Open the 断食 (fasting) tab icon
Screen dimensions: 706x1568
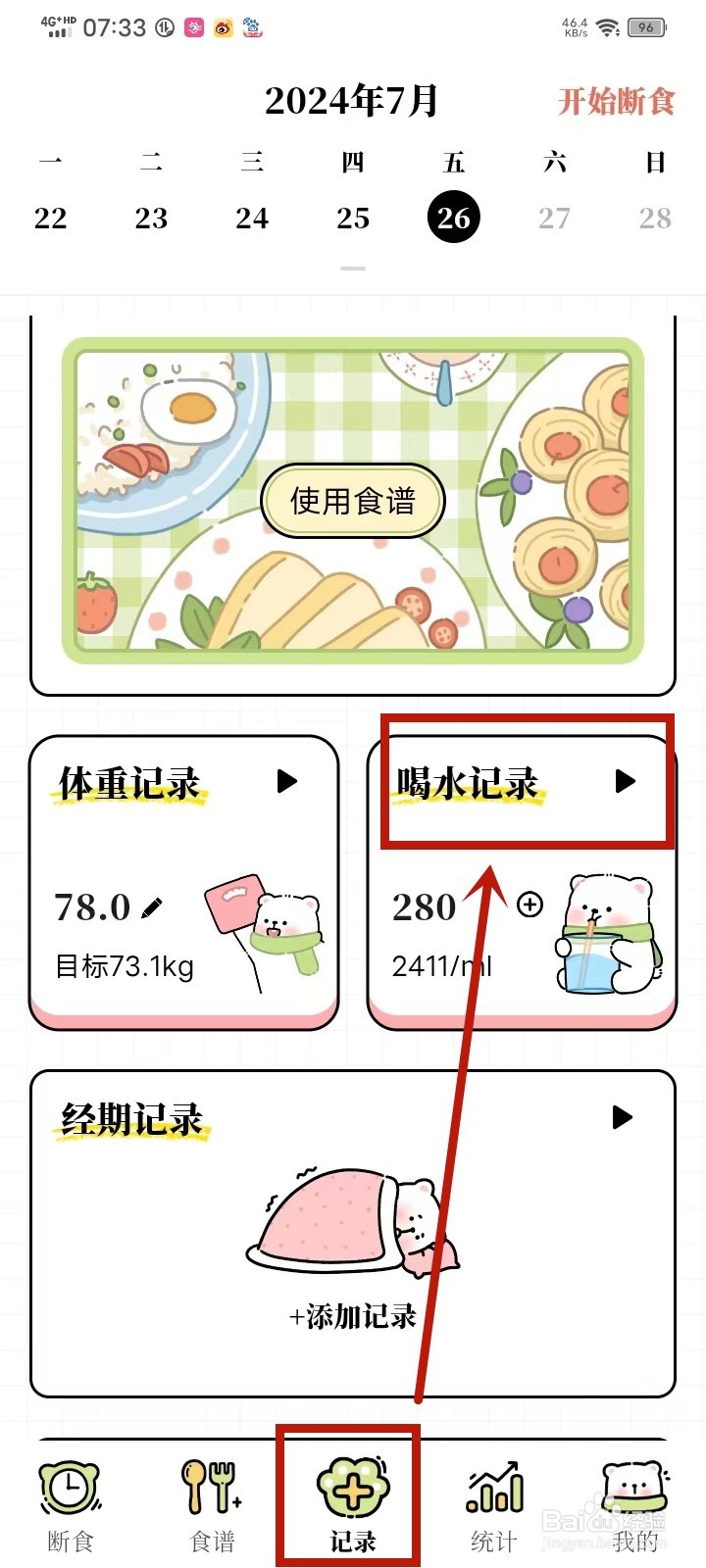pos(69,1490)
